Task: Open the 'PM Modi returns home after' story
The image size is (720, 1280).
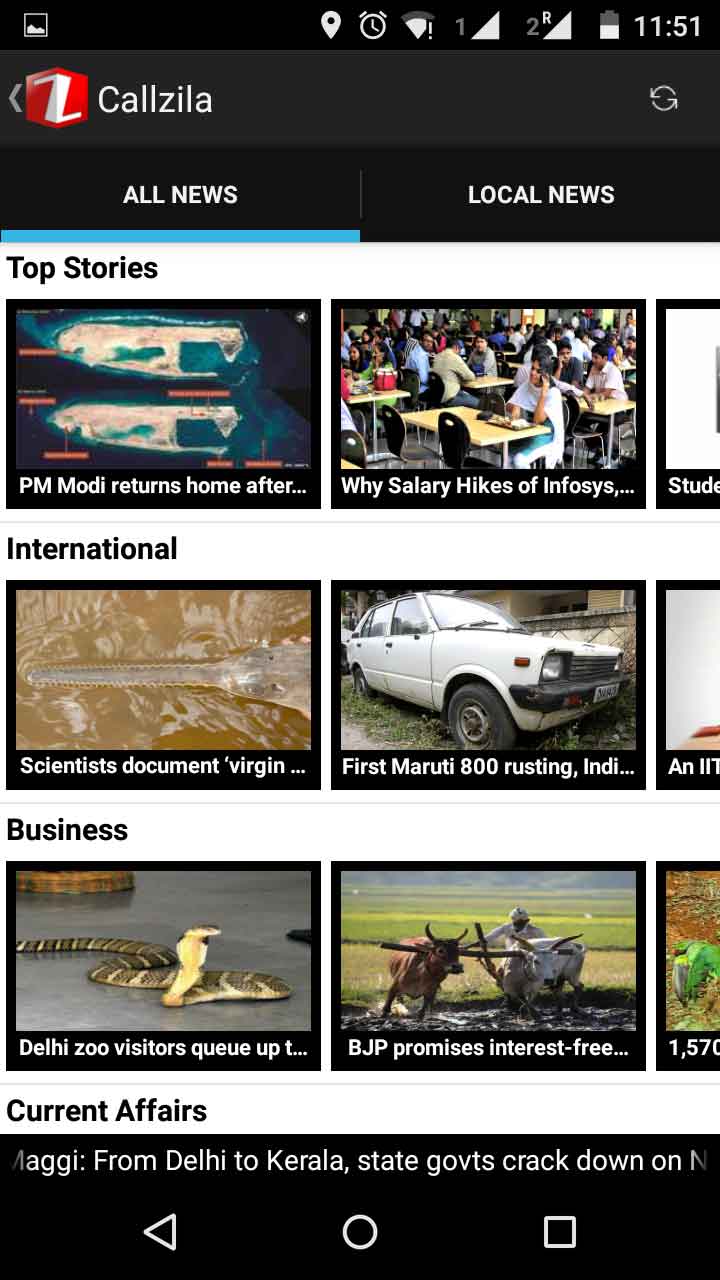Action: (x=163, y=403)
